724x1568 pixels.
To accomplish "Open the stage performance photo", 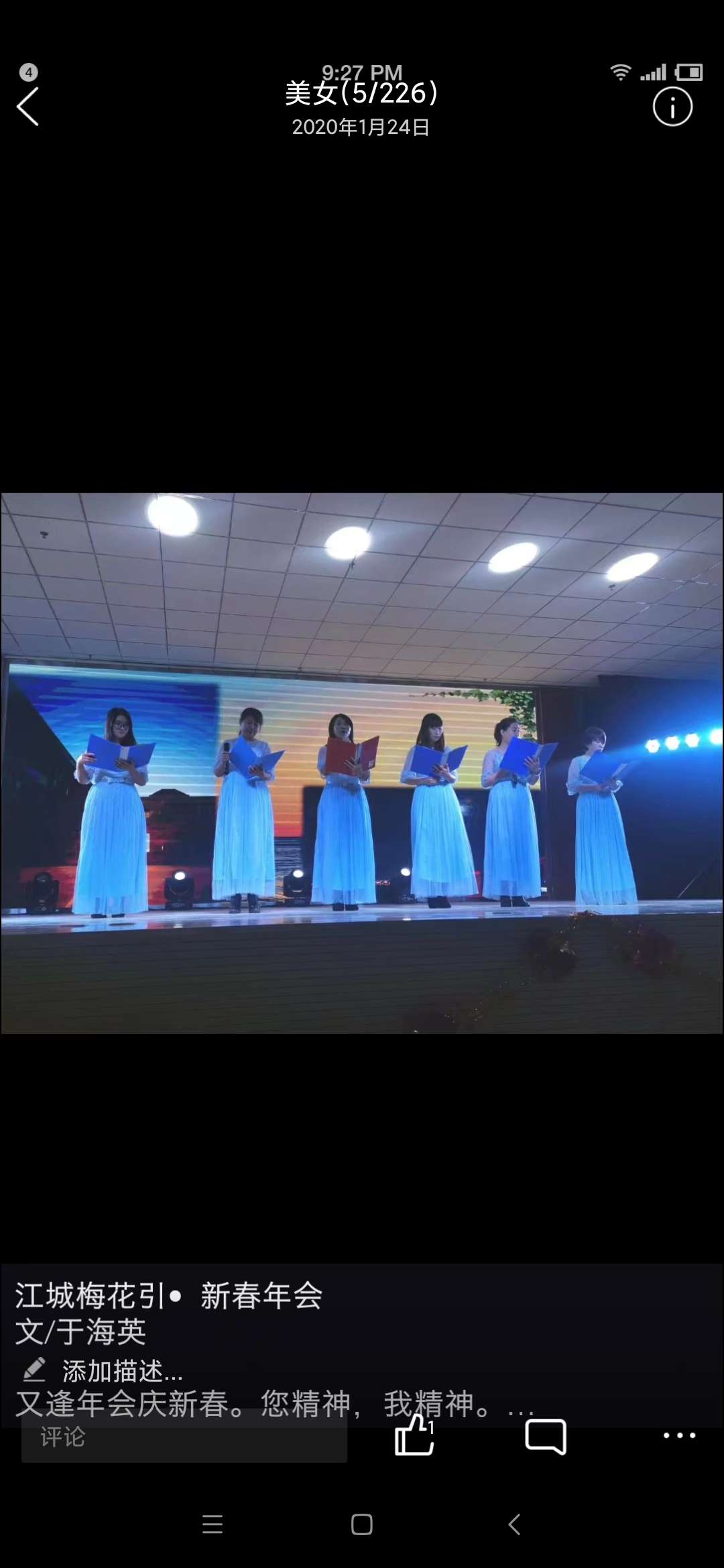I will click(362, 763).
